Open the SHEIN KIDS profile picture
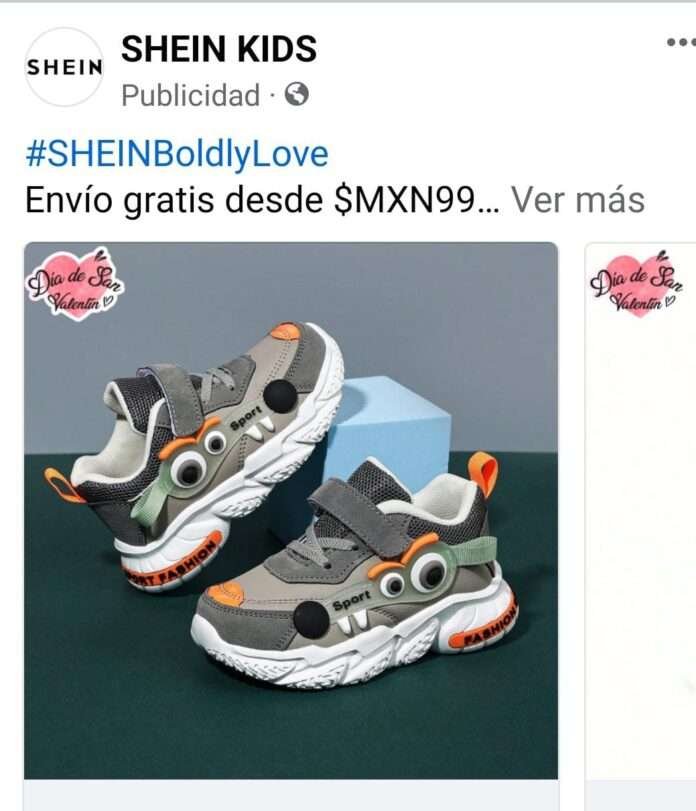The image size is (696, 811). tap(64, 67)
